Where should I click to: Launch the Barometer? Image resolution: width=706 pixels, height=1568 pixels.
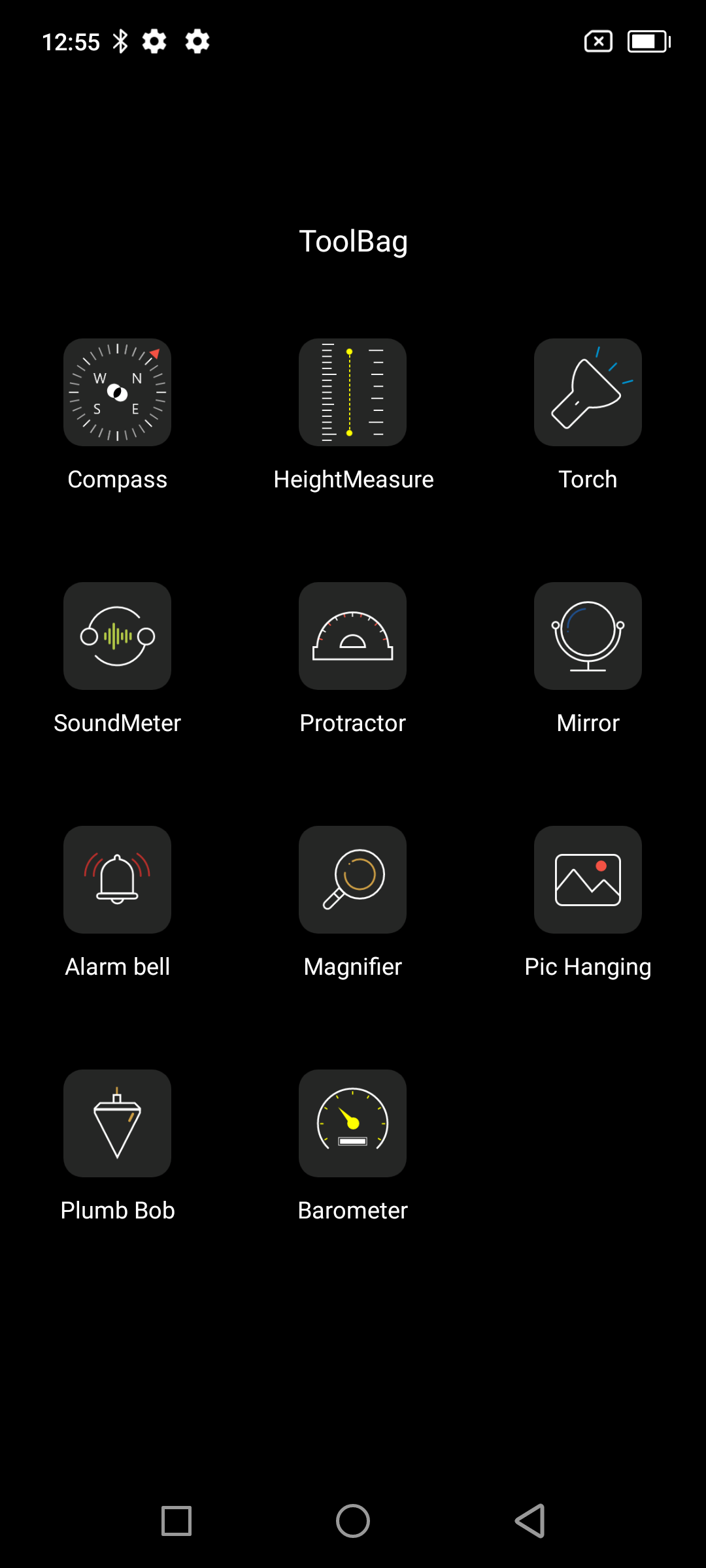point(352,1124)
